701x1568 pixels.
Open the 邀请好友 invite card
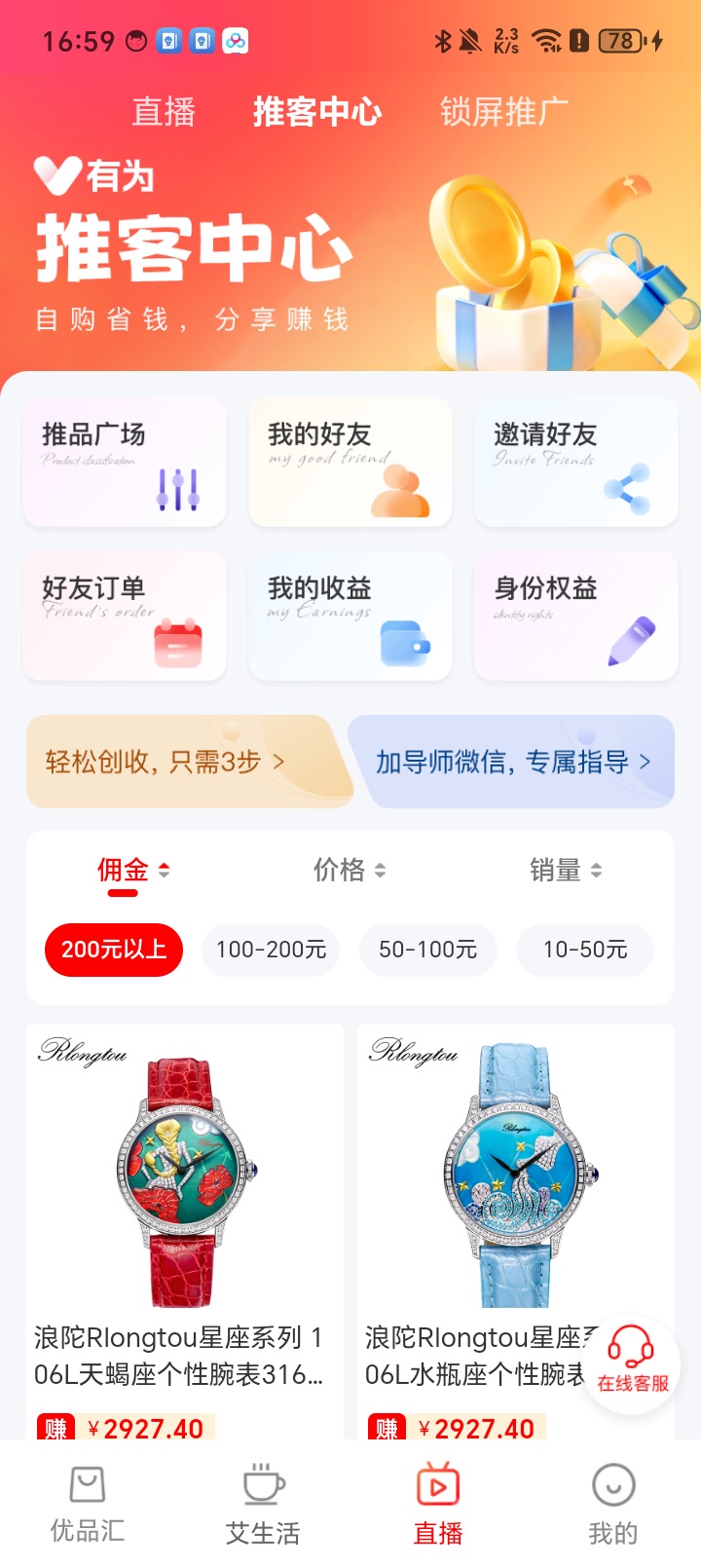click(x=575, y=462)
